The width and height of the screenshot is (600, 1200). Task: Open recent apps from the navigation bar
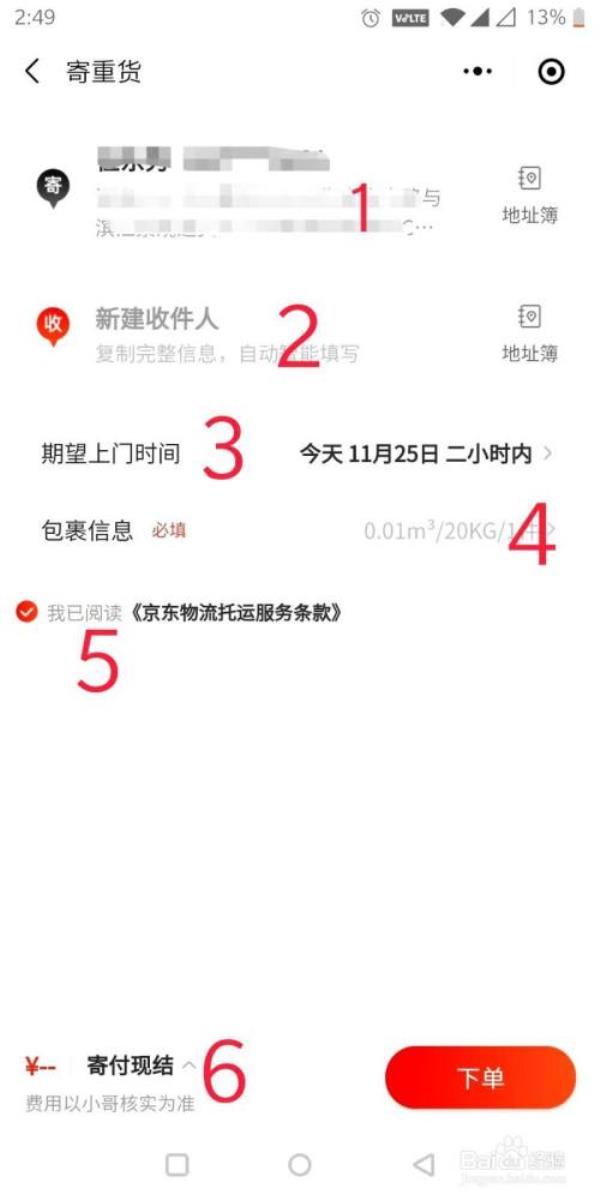[177, 1164]
